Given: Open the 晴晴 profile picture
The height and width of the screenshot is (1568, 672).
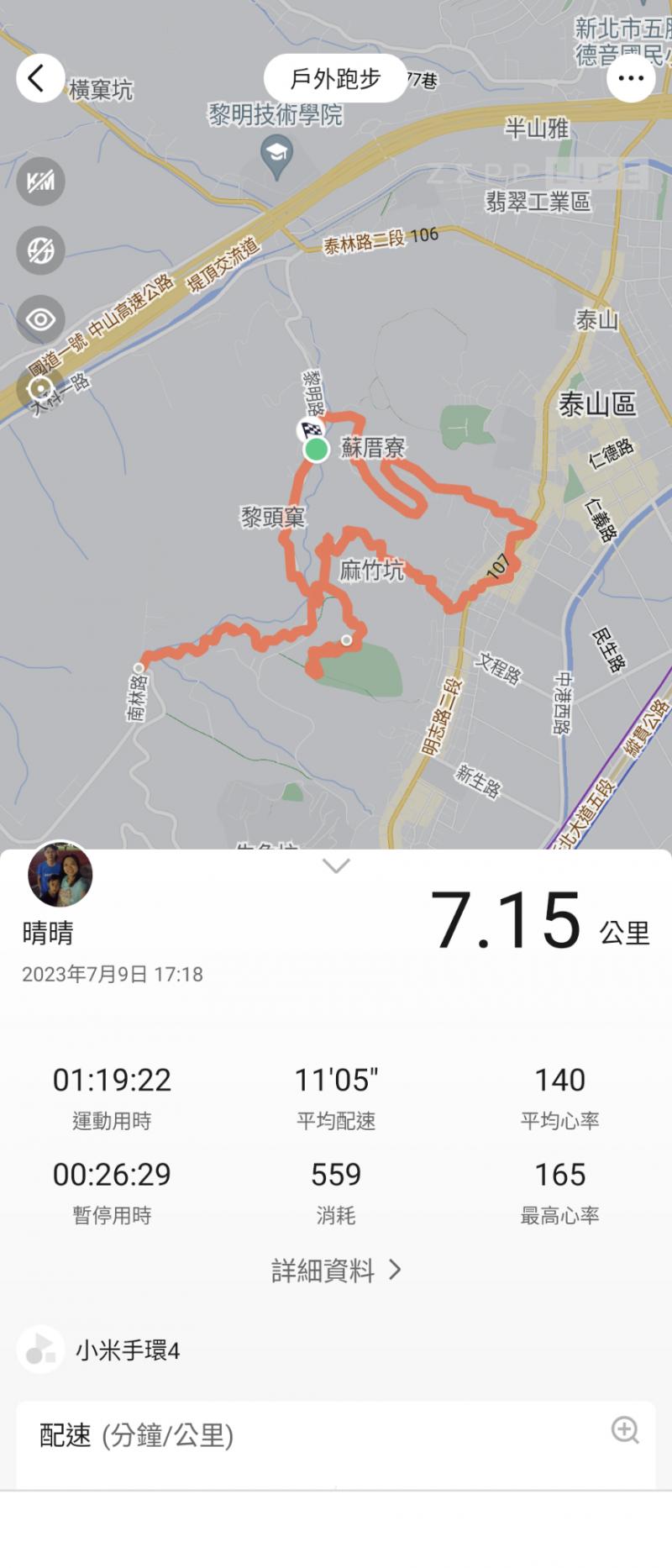Looking at the screenshot, I should tap(60, 874).
